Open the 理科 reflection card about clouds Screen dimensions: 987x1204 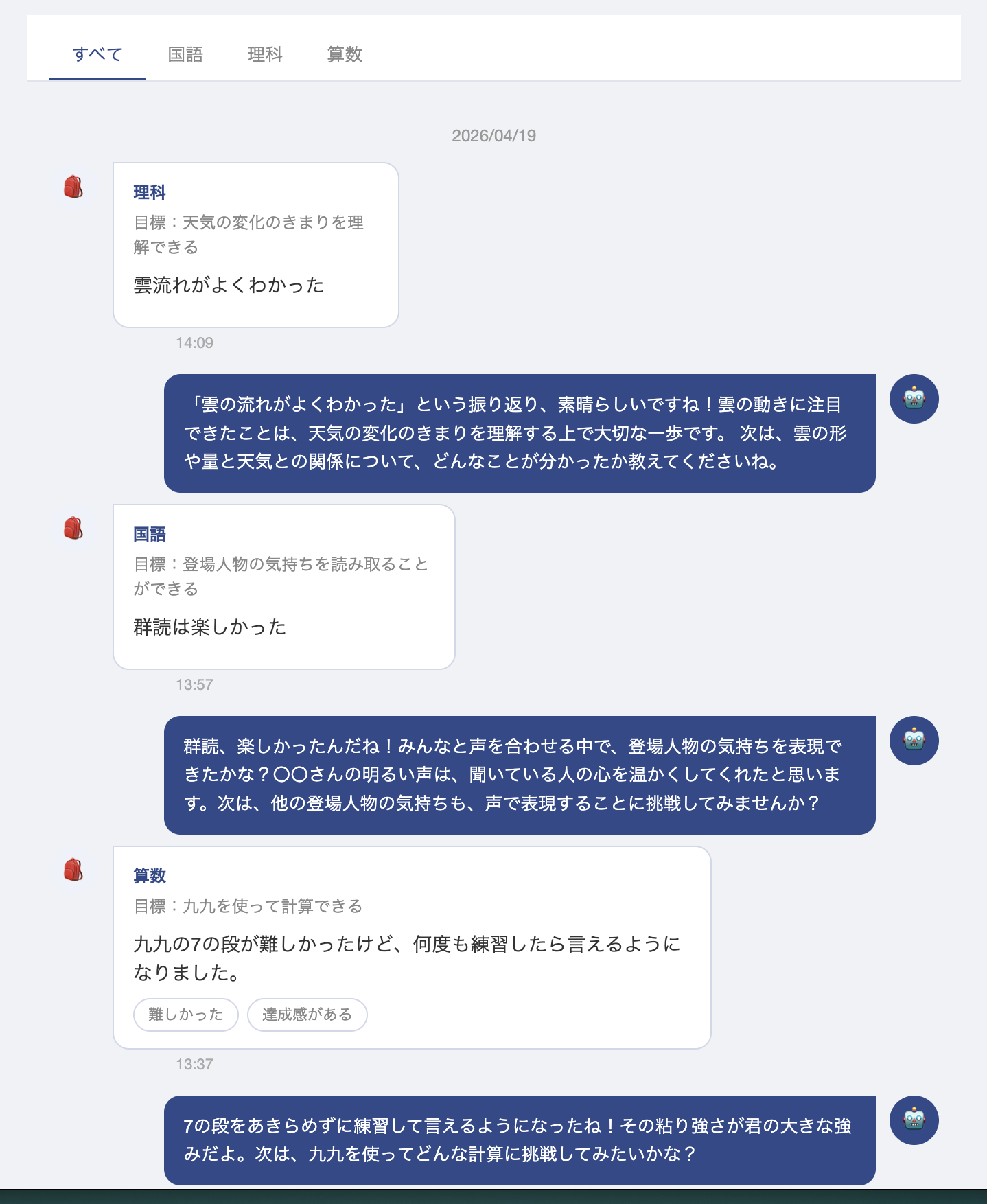pyautogui.click(x=255, y=245)
